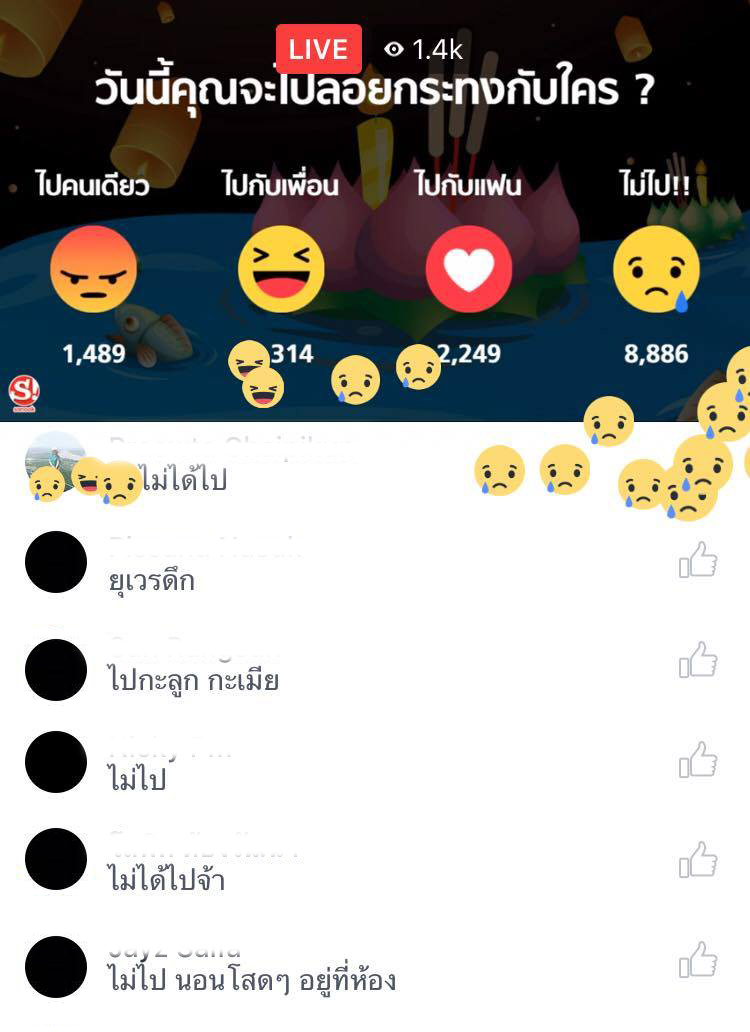Tap the thumbs-up beside the "ไม่ไป" comment
This screenshot has width=750, height=1032.
tap(698, 760)
